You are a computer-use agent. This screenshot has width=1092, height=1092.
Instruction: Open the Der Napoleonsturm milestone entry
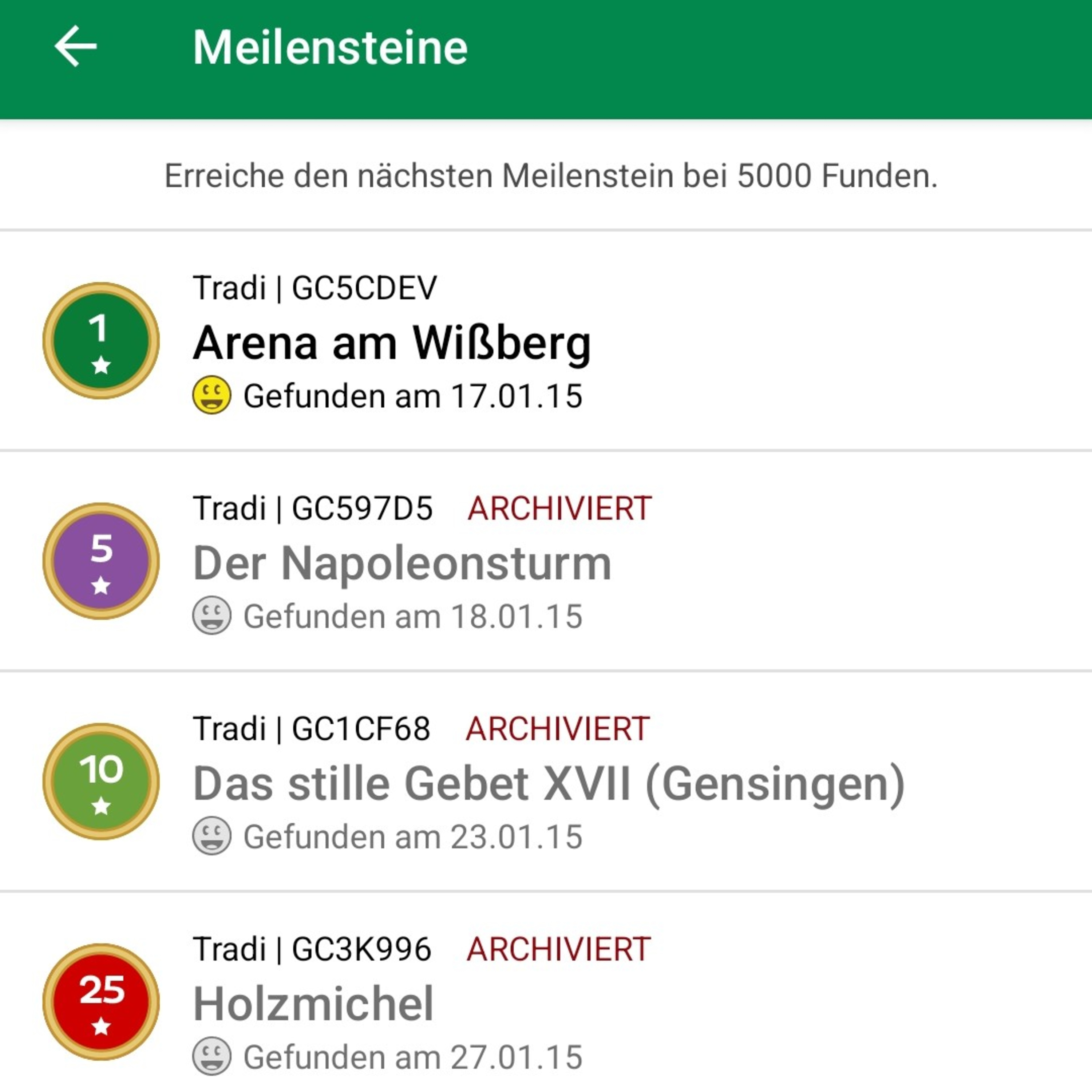(x=402, y=563)
